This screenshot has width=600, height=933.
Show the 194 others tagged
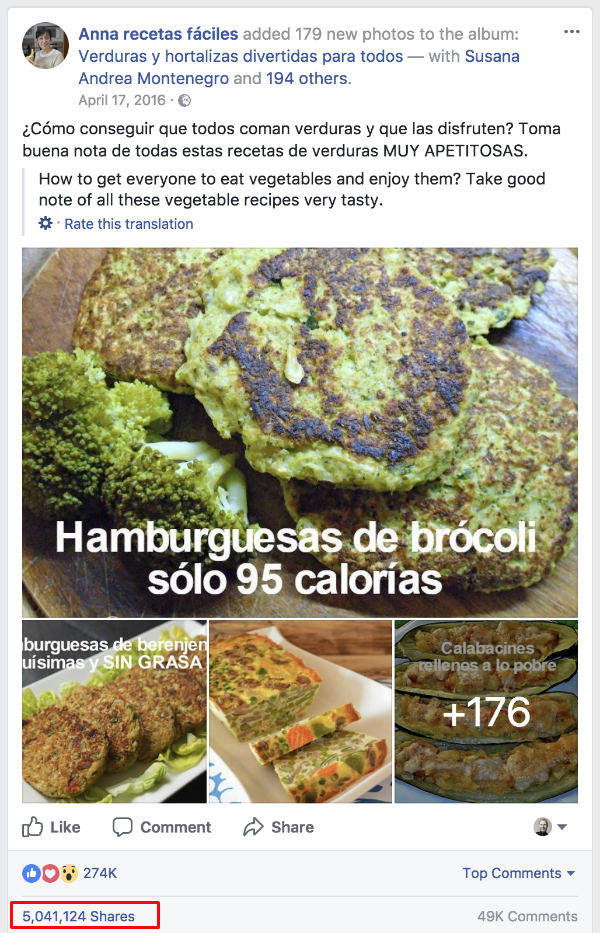[x=305, y=78]
